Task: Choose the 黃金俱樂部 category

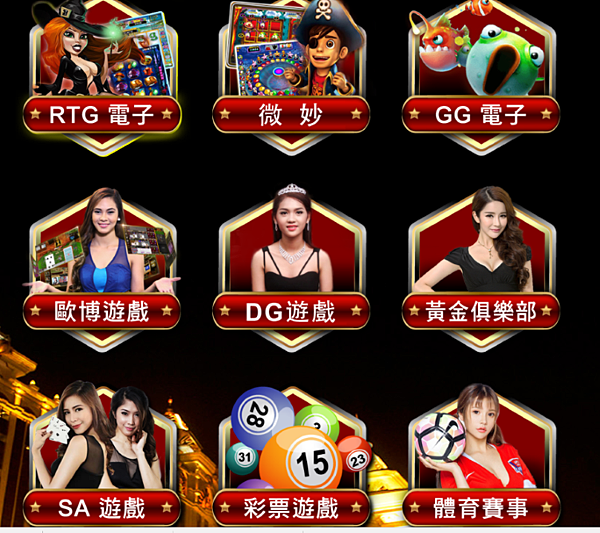Action: coord(481,310)
